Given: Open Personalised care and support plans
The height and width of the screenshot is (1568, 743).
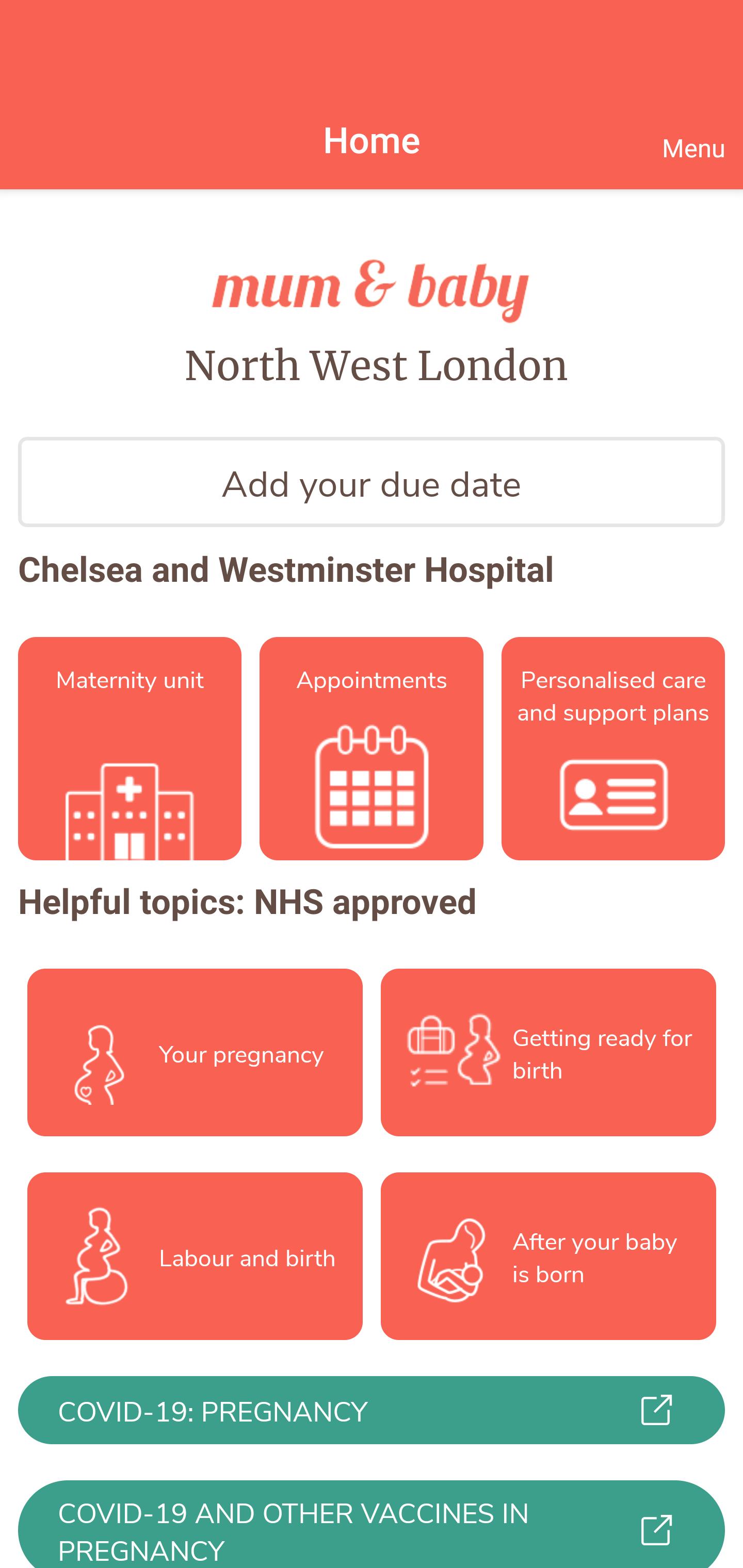Looking at the screenshot, I should 612,748.
